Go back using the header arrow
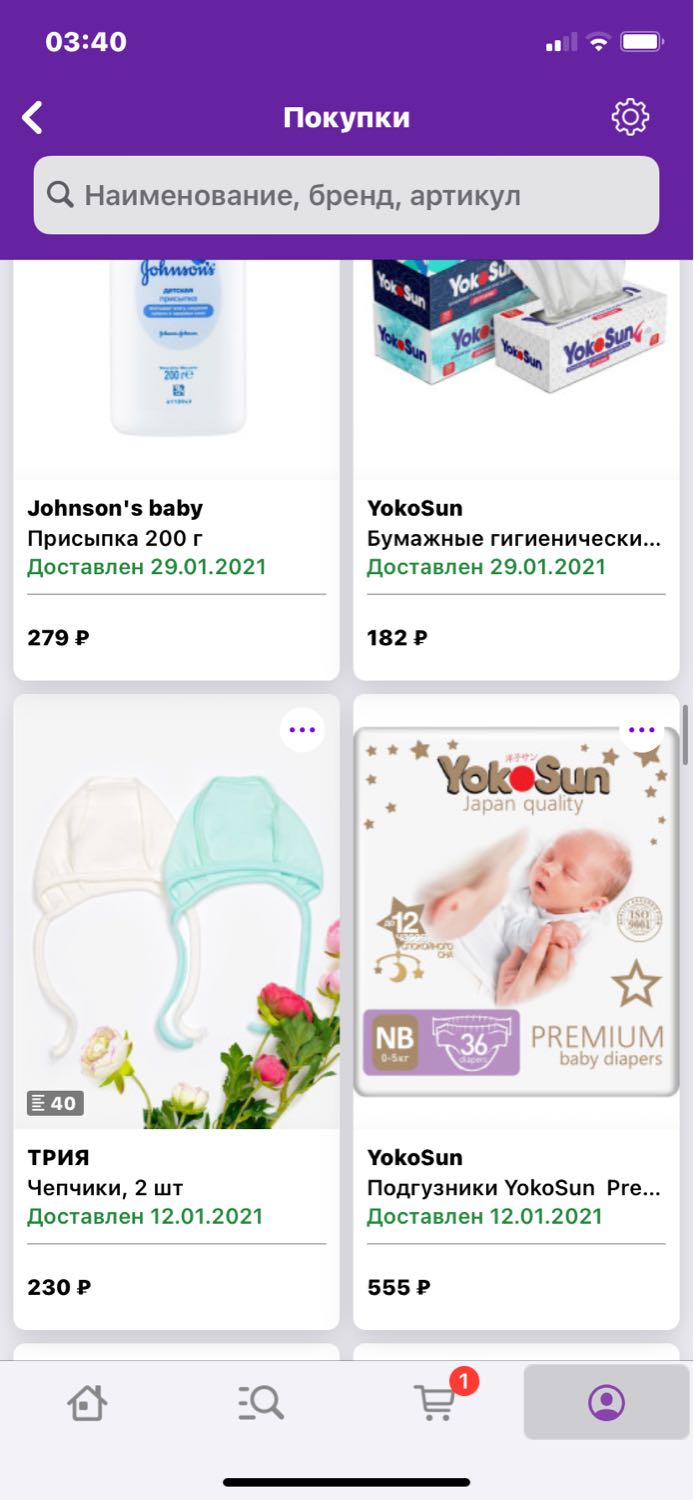The image size is (694, 1500). [33, 118]
